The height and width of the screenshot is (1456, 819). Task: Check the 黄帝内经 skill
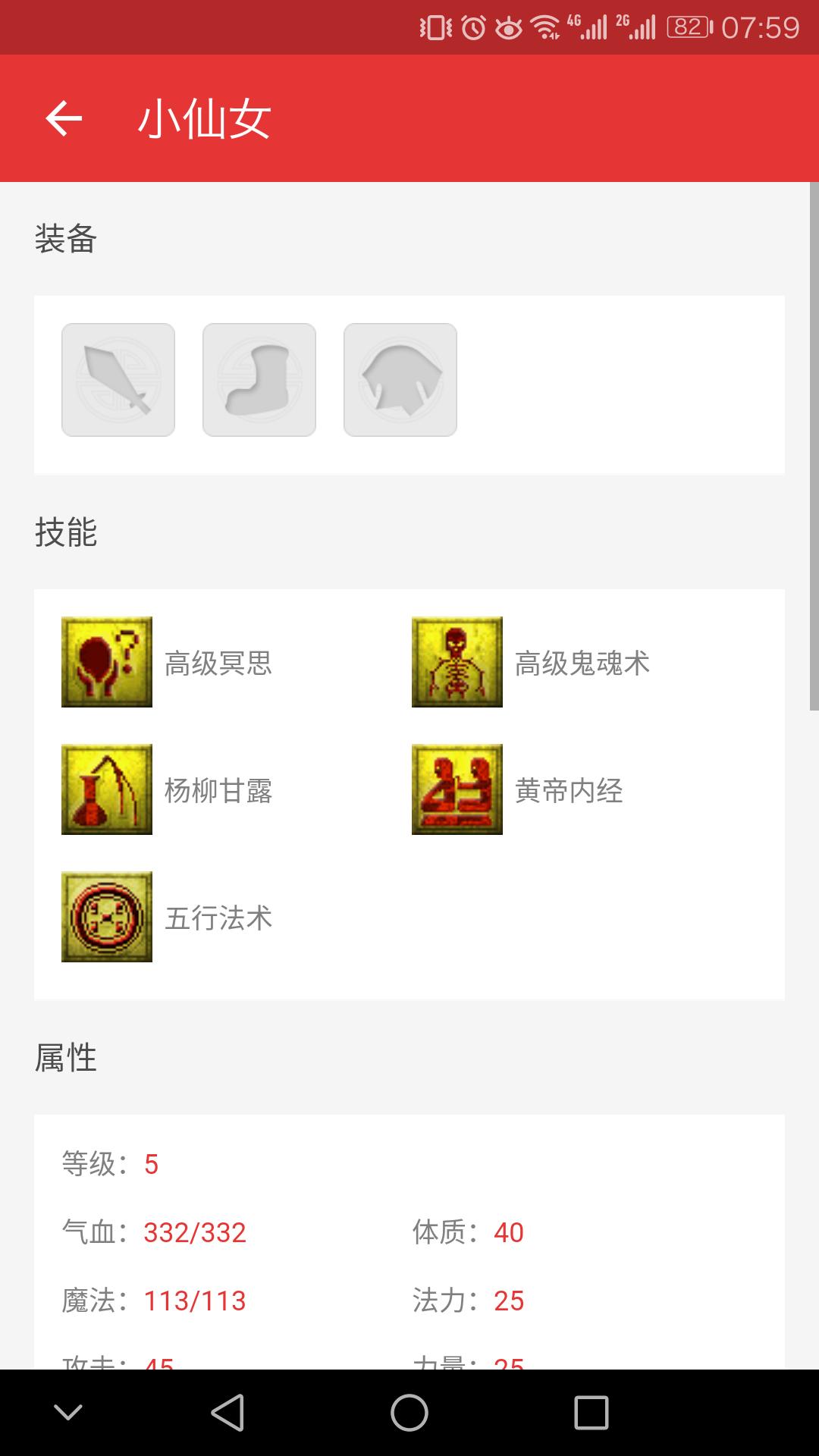pos(517,789)
